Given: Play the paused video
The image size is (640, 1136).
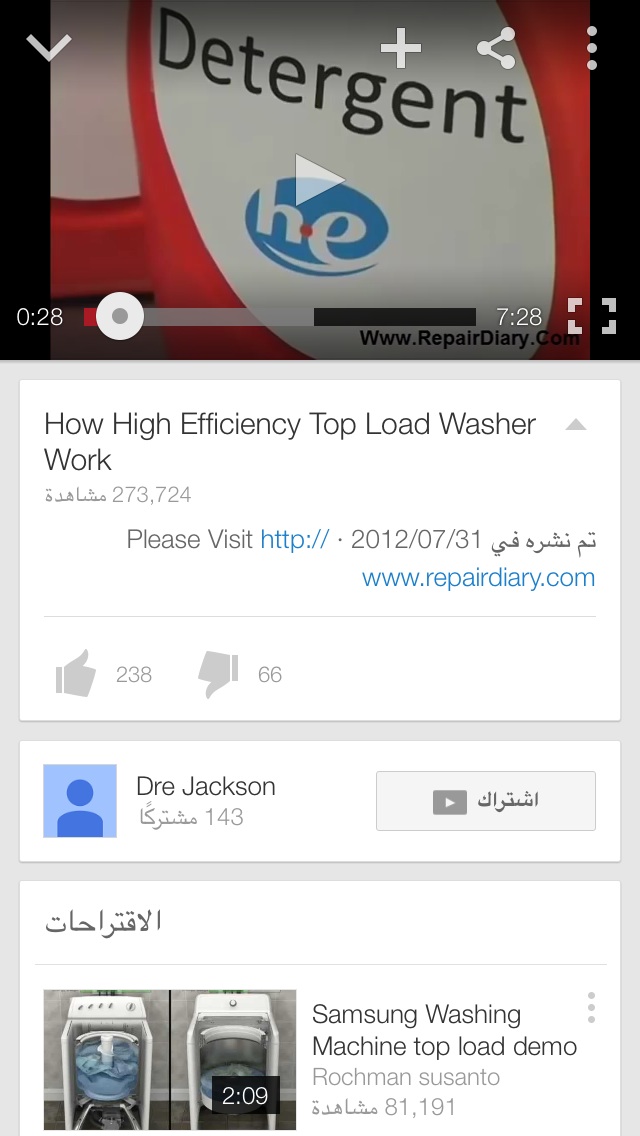Looking at the screenshot, I should (319, 181).
